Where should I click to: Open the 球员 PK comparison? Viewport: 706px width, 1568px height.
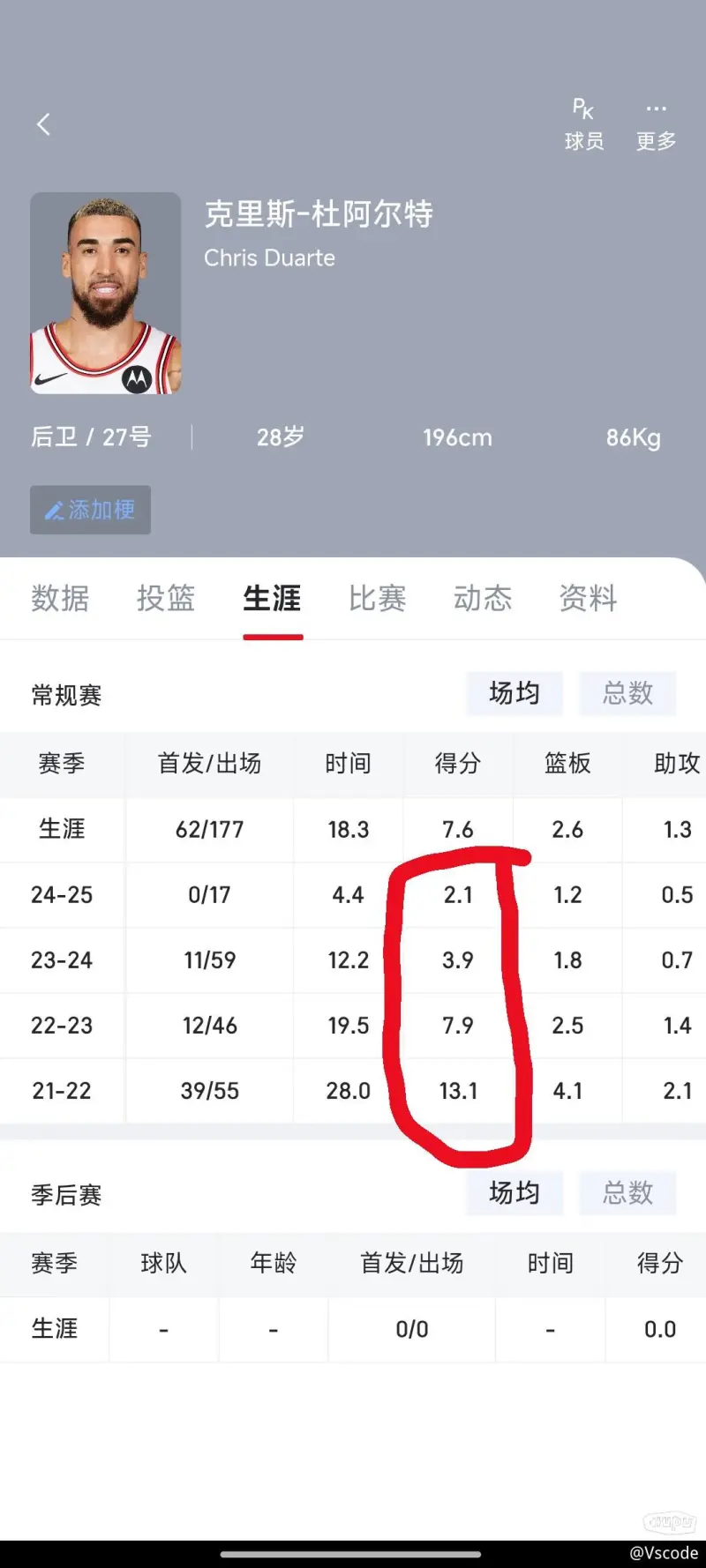point(583,124)
